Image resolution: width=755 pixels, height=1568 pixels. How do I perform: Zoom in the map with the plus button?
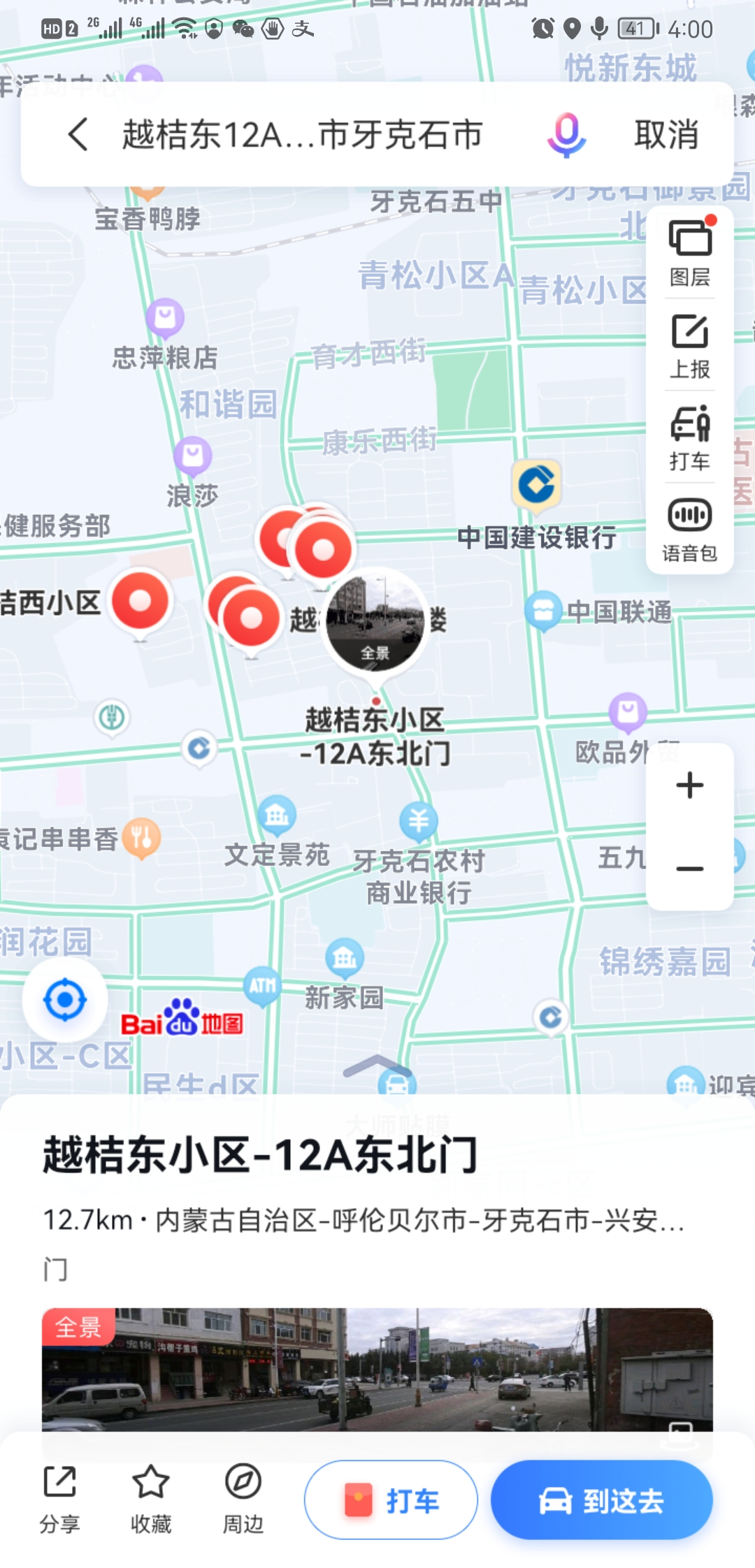[690, 785]
